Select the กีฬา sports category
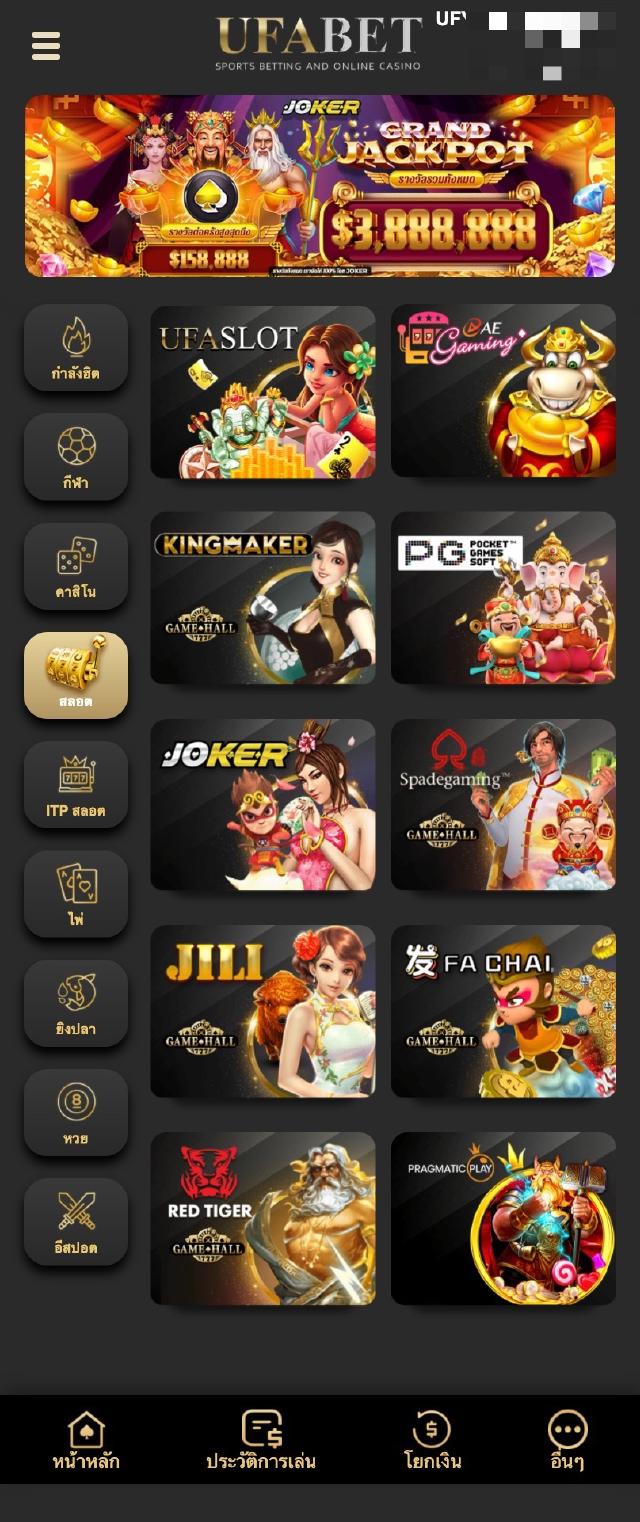The height and width of the screenshot is (1522, 640). pyautogui.click(x=76, y=457)
